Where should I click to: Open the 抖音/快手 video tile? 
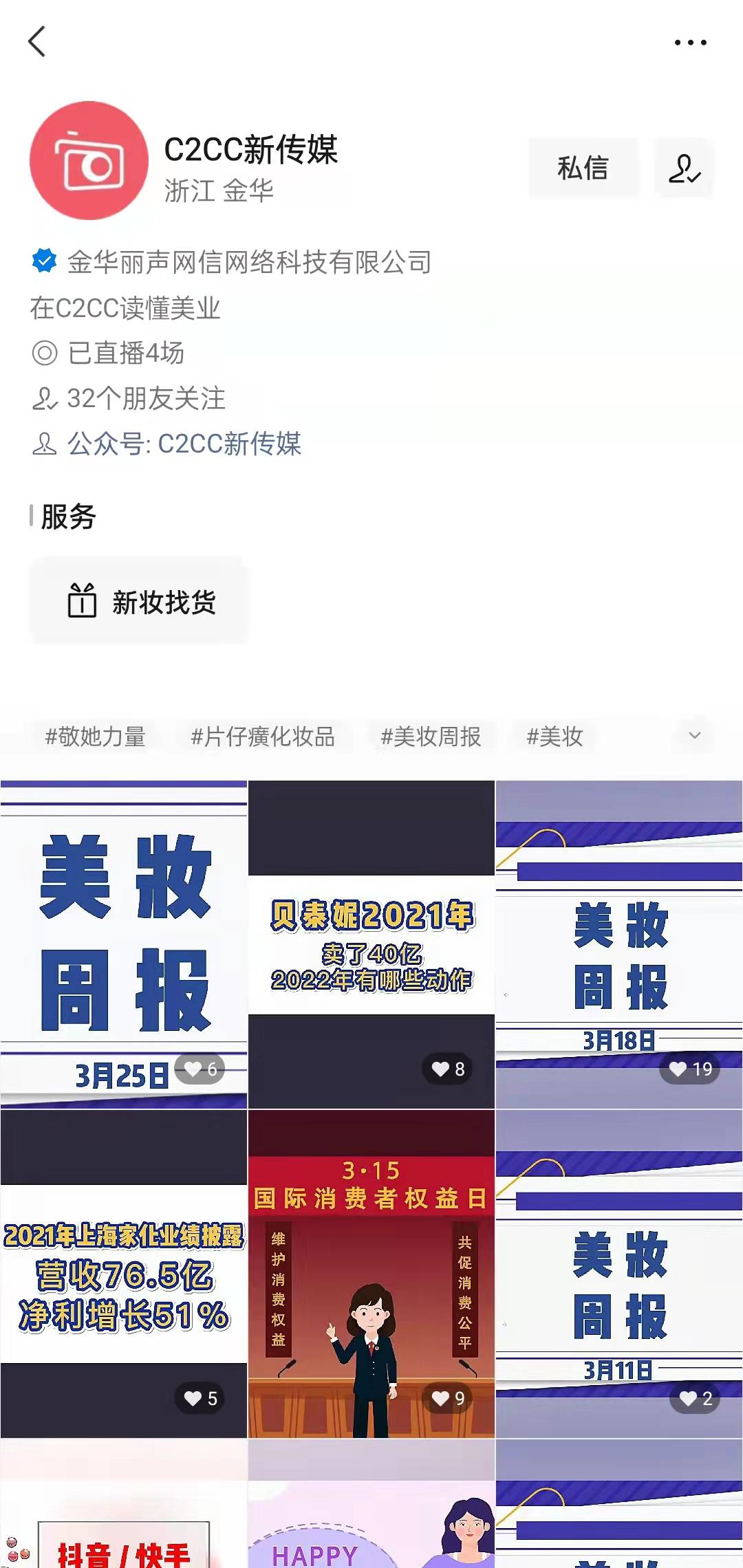[x=124, y=1503]
